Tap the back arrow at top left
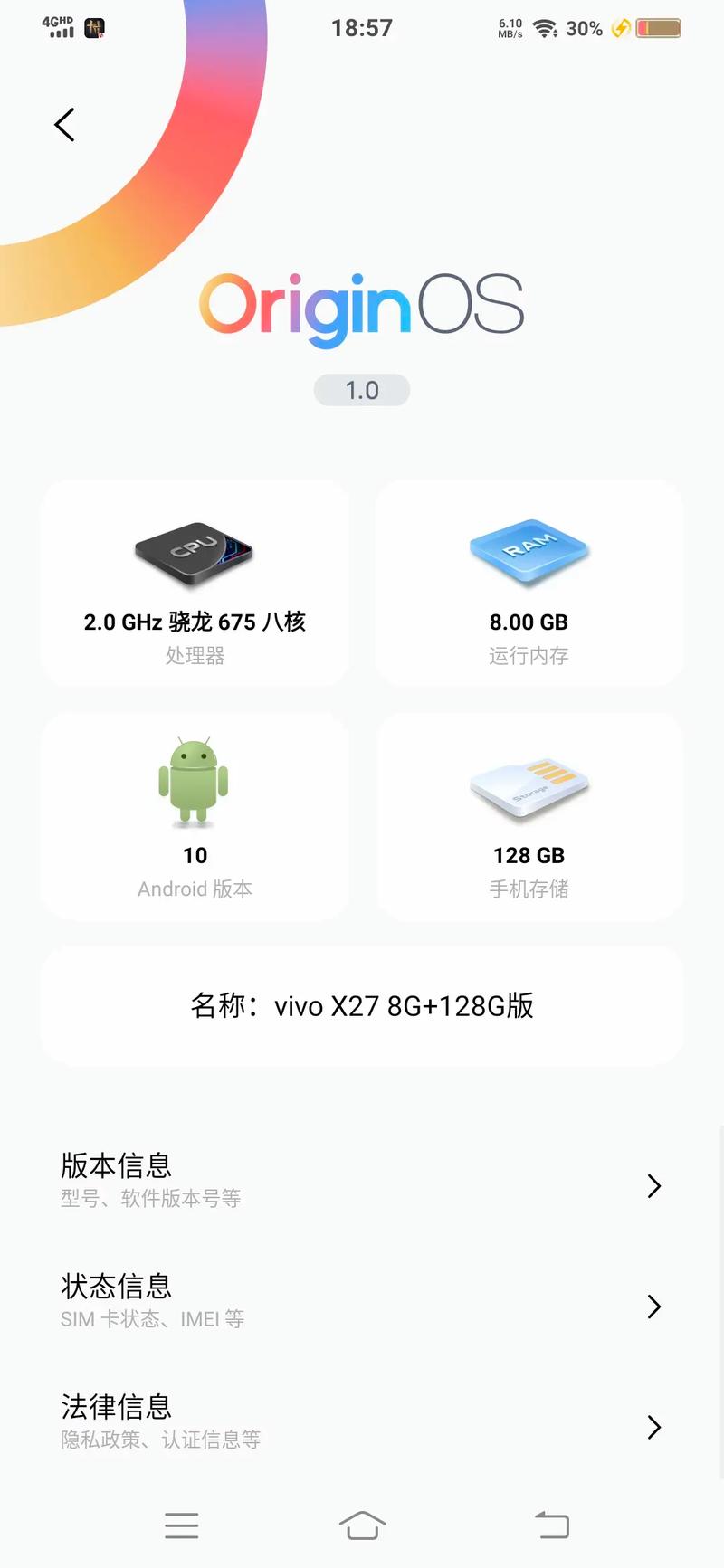 63,124
